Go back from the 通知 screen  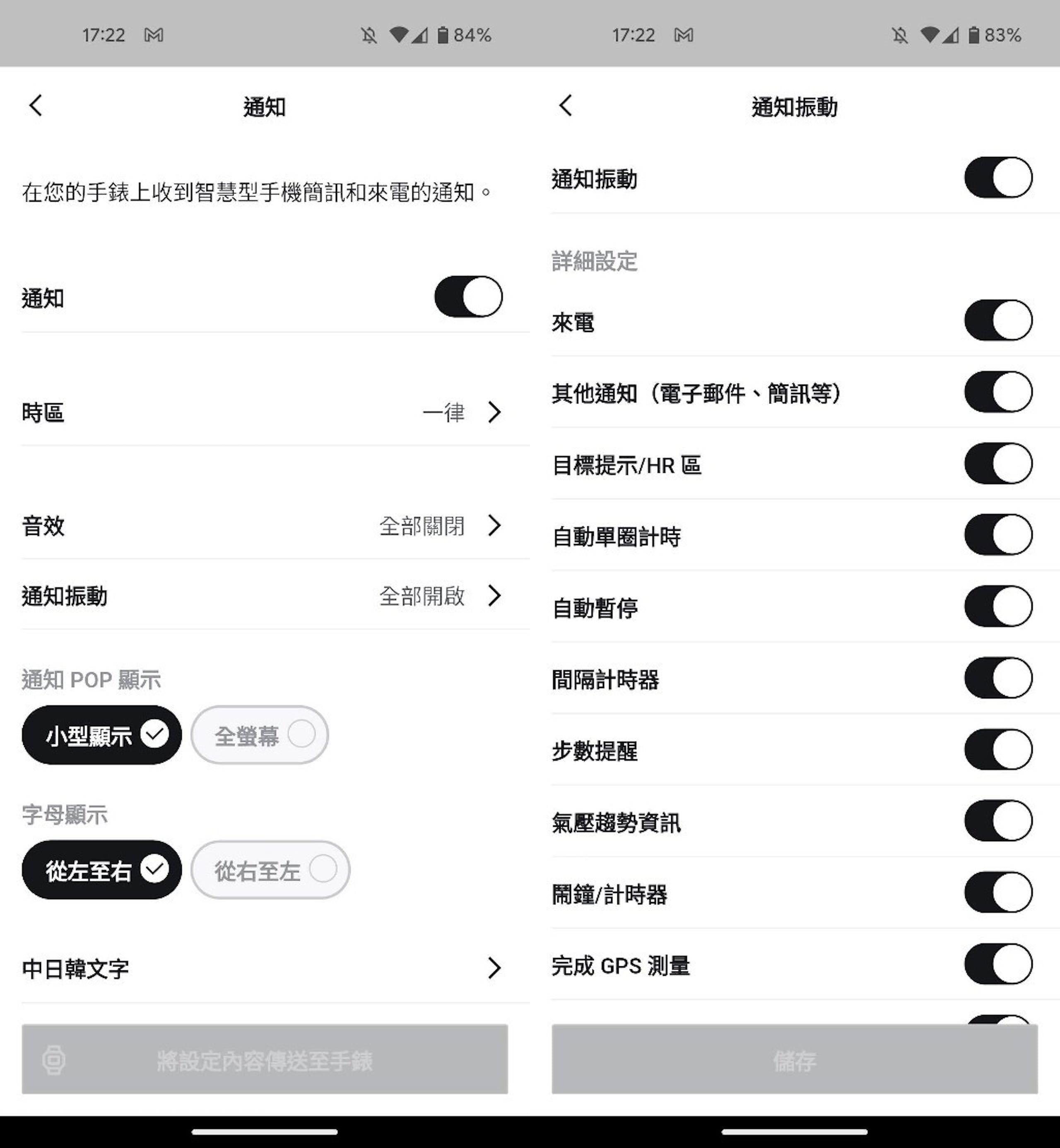tap(36, 106)
